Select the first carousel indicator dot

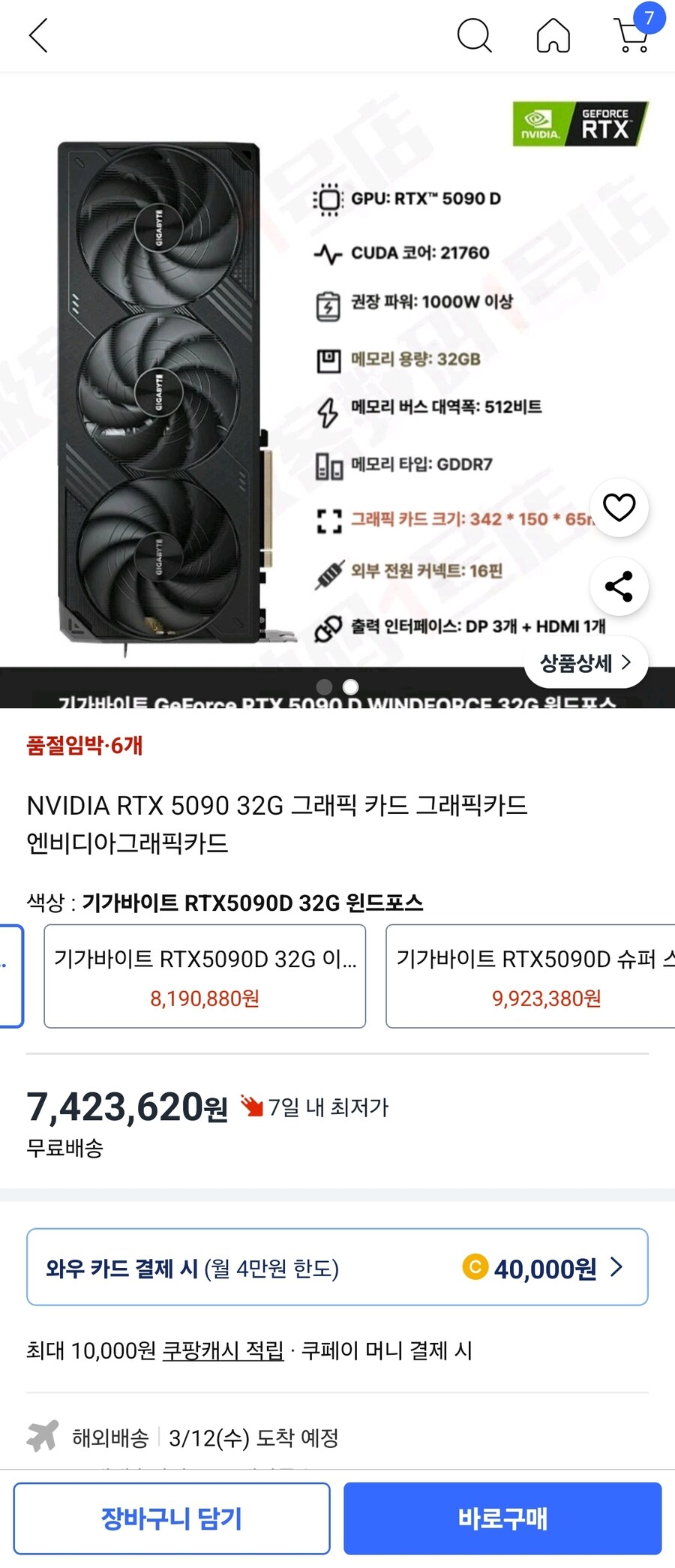click(325, 686)
